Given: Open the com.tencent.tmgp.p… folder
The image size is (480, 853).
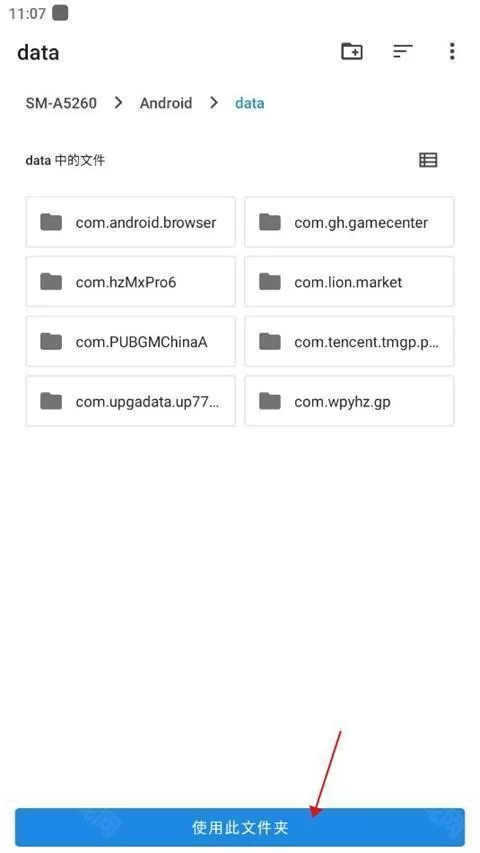Looking at the screenshot, I should [x=349, y=342].
